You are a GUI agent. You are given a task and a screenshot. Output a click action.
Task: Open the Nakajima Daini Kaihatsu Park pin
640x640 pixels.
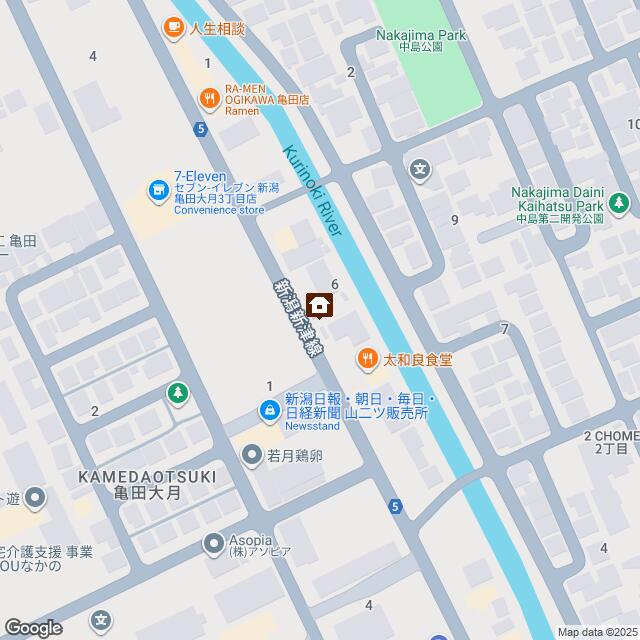pos(619,203)
